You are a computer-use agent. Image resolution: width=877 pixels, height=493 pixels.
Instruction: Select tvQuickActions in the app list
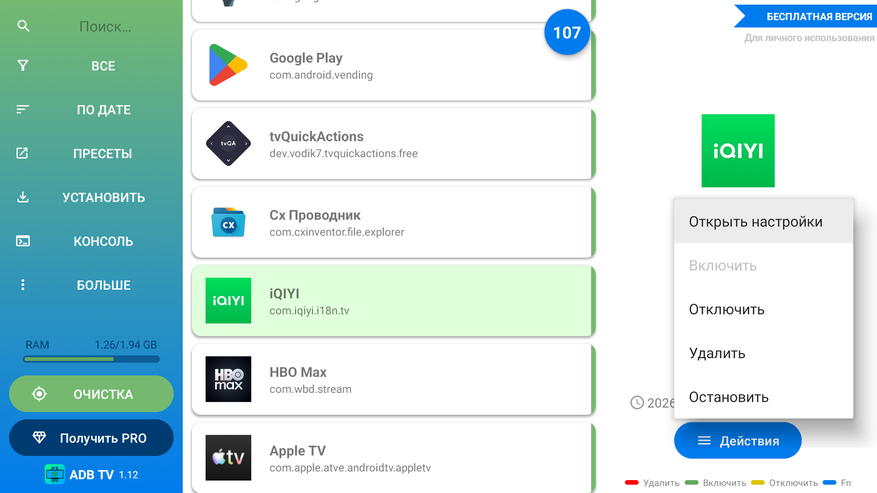pos(392,144)
